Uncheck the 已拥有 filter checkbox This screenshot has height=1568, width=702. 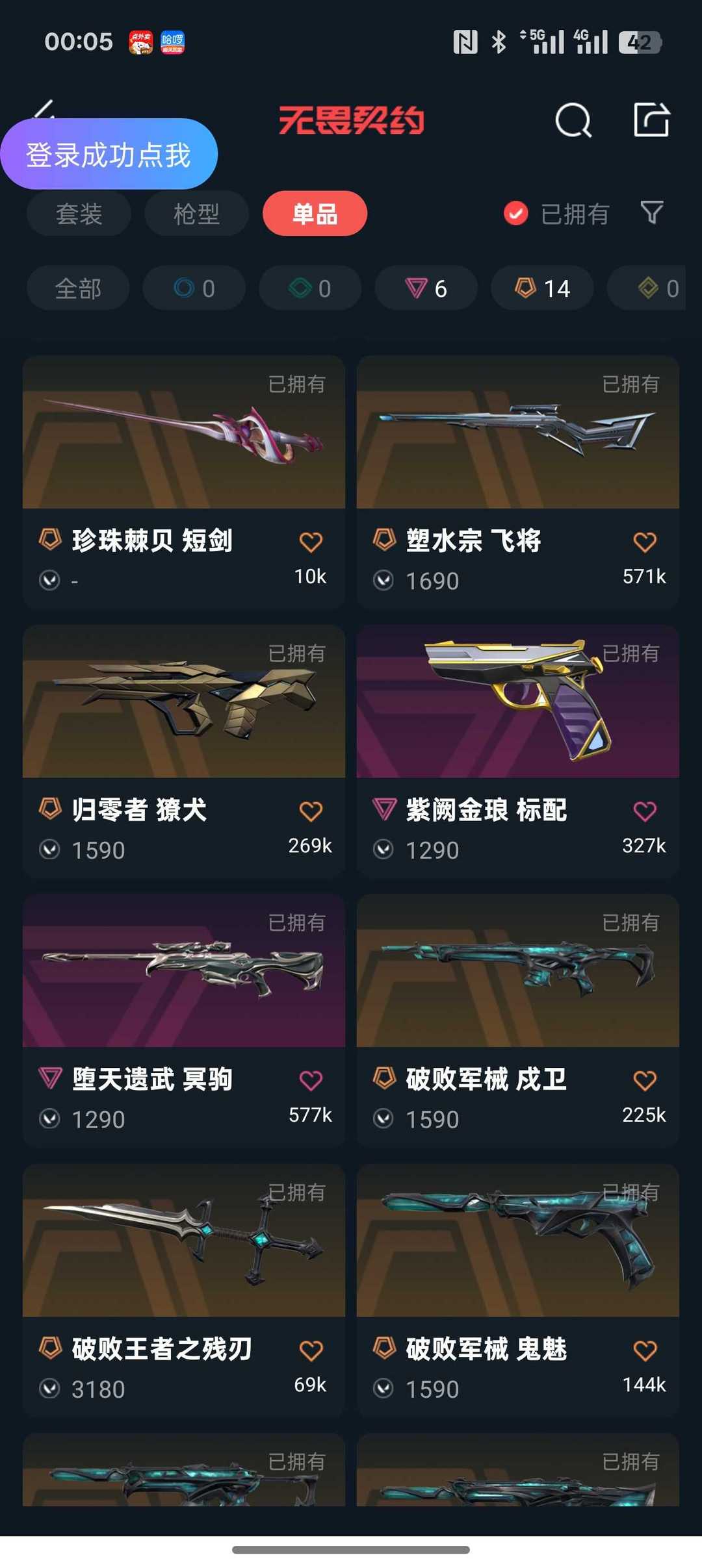point(515,213)
